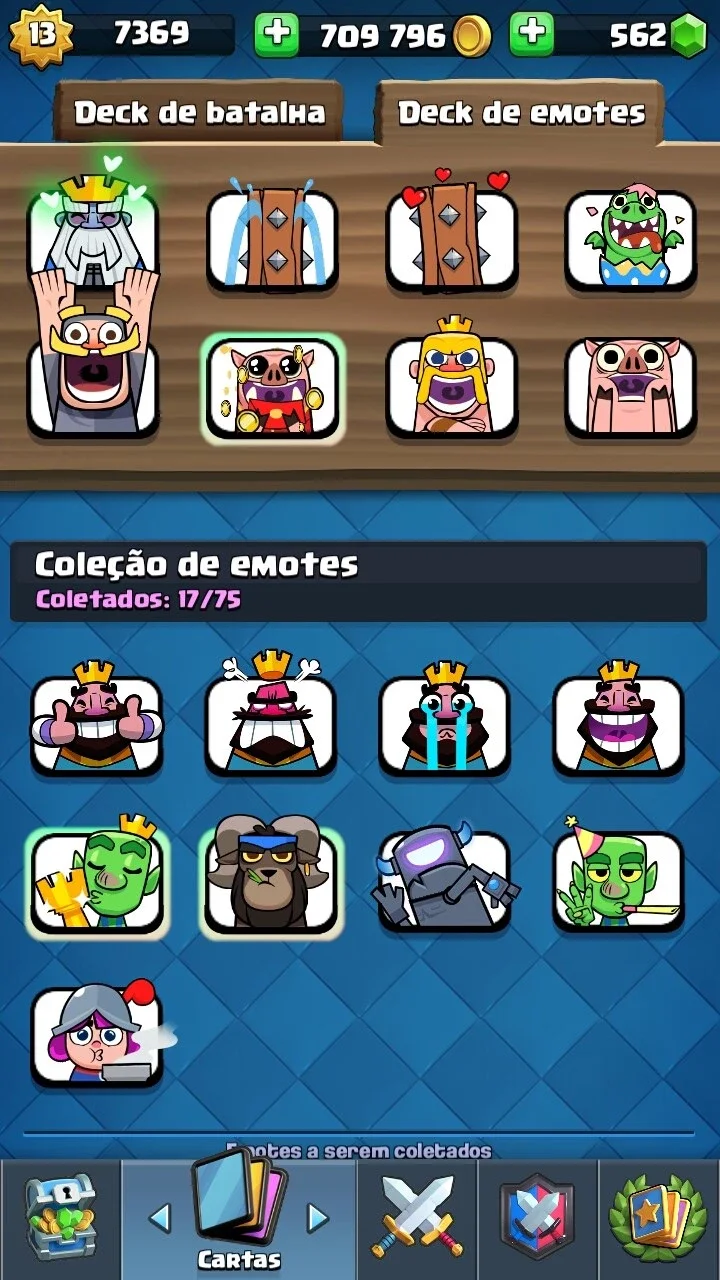Image resolution: width=720 pixels, height=1280 pixels.
Task: Add gold with the plus button
Action: [x=277, y=35]
